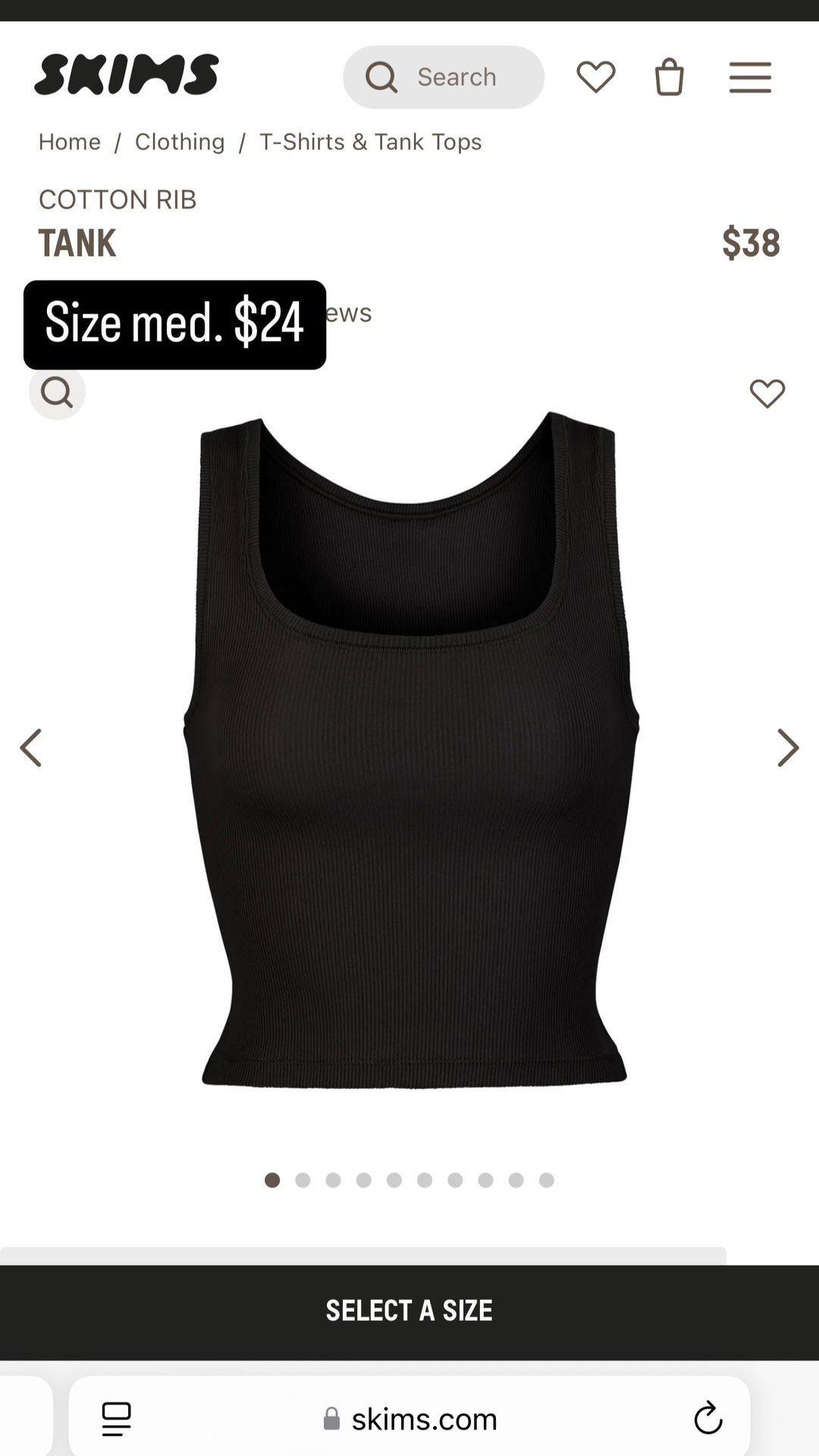Show the next product image
The width and height of the screenshot is (819, 1456).
point(787,748)
